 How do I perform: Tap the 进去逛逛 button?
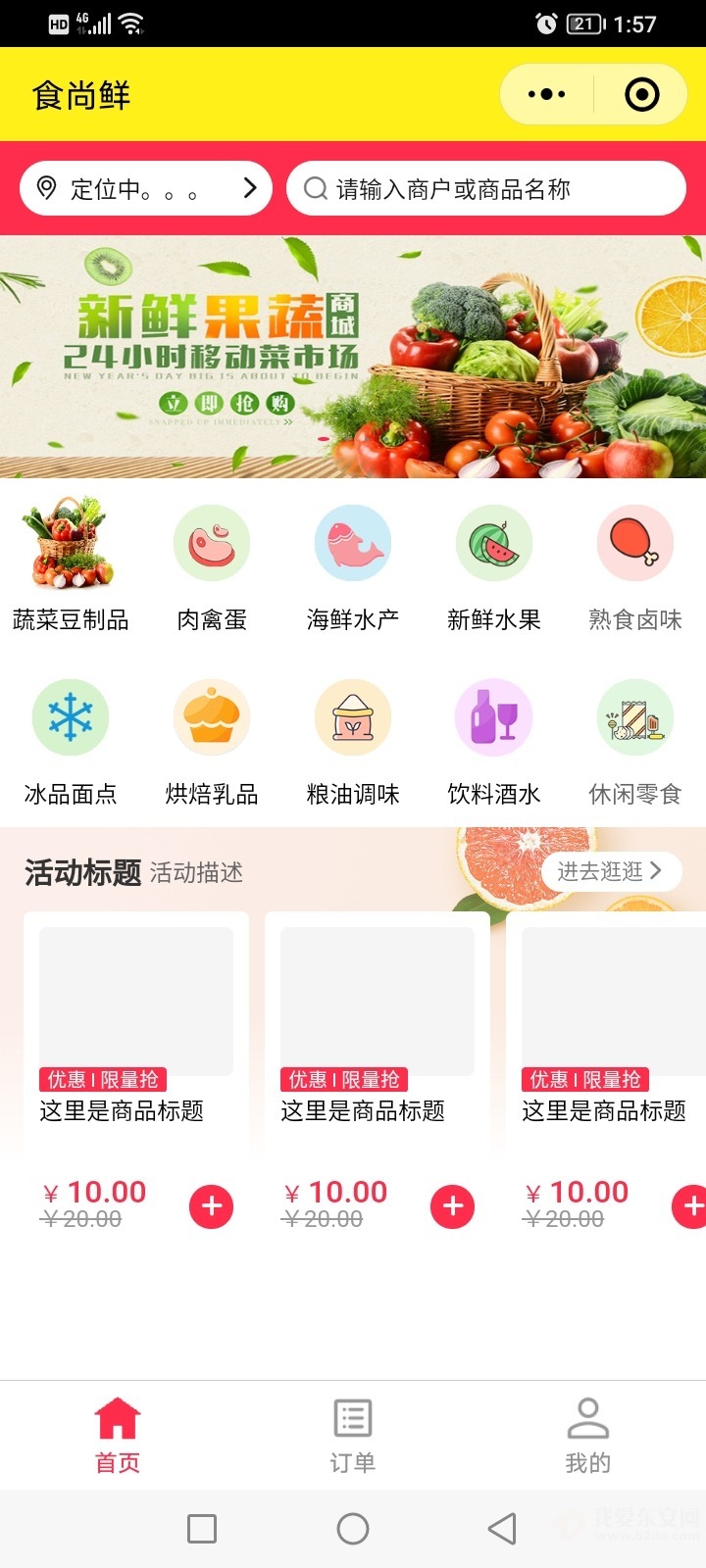tap(611, 870)
